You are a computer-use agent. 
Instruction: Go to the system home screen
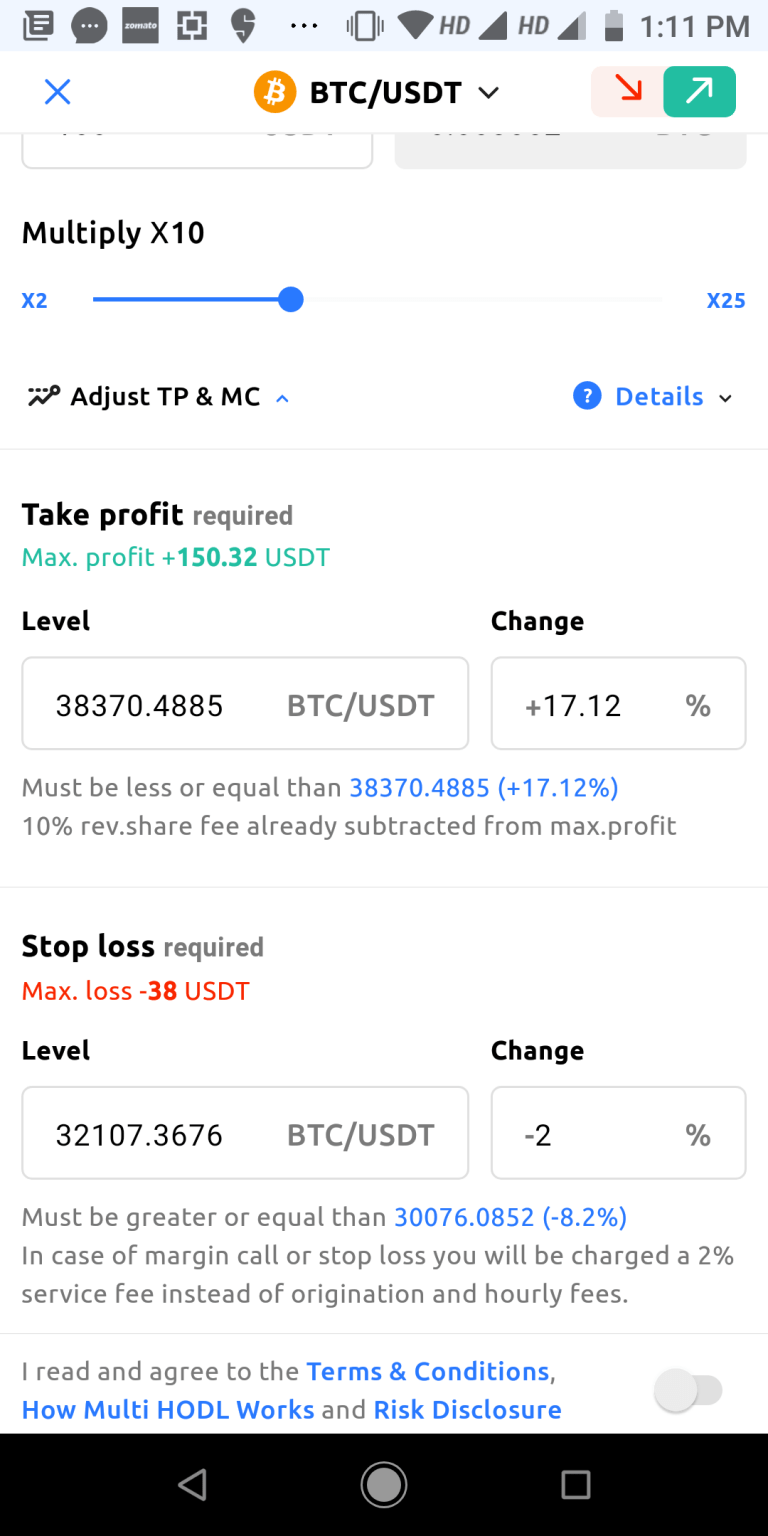tap(384, 1485)
